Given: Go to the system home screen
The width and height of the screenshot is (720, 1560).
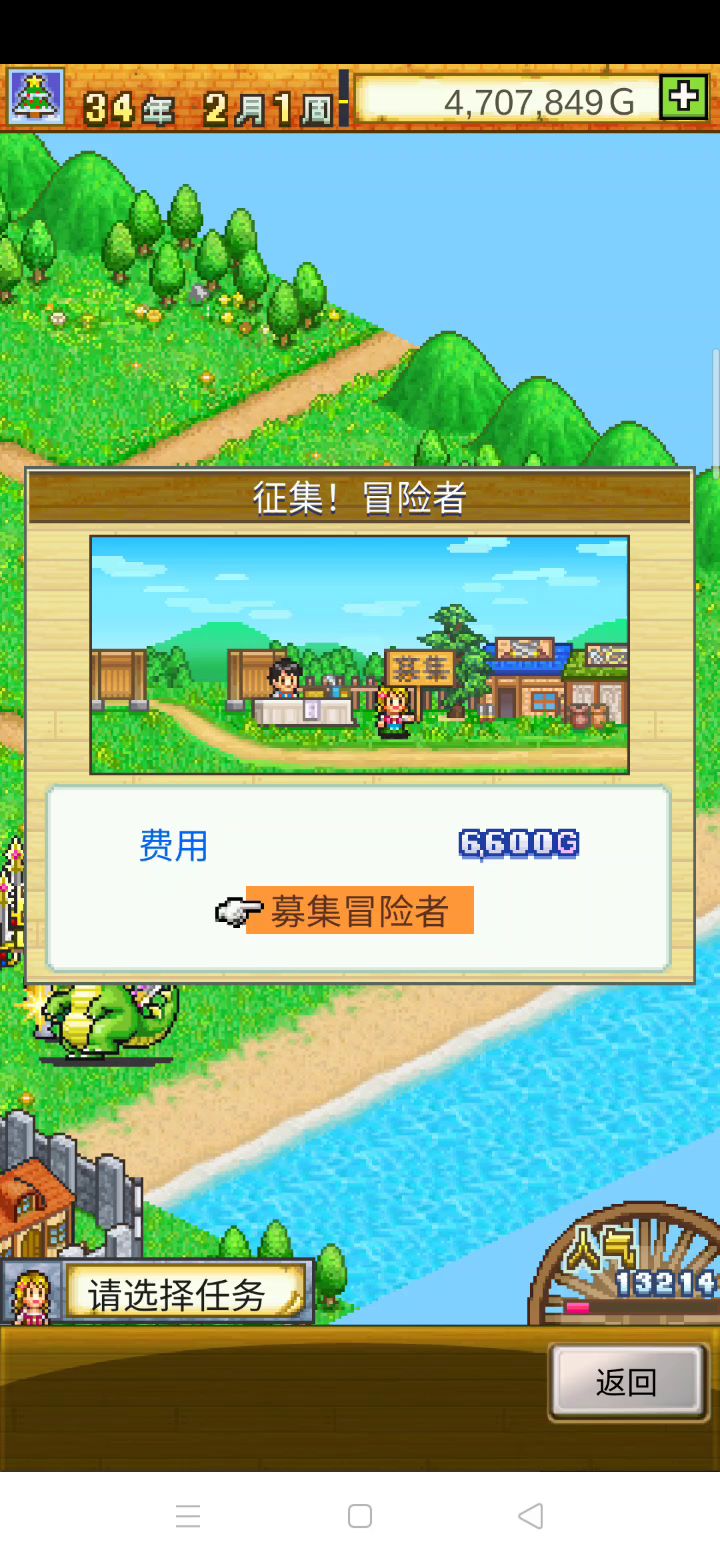Looking at the screenshot, I should [x=360, y=1516].
